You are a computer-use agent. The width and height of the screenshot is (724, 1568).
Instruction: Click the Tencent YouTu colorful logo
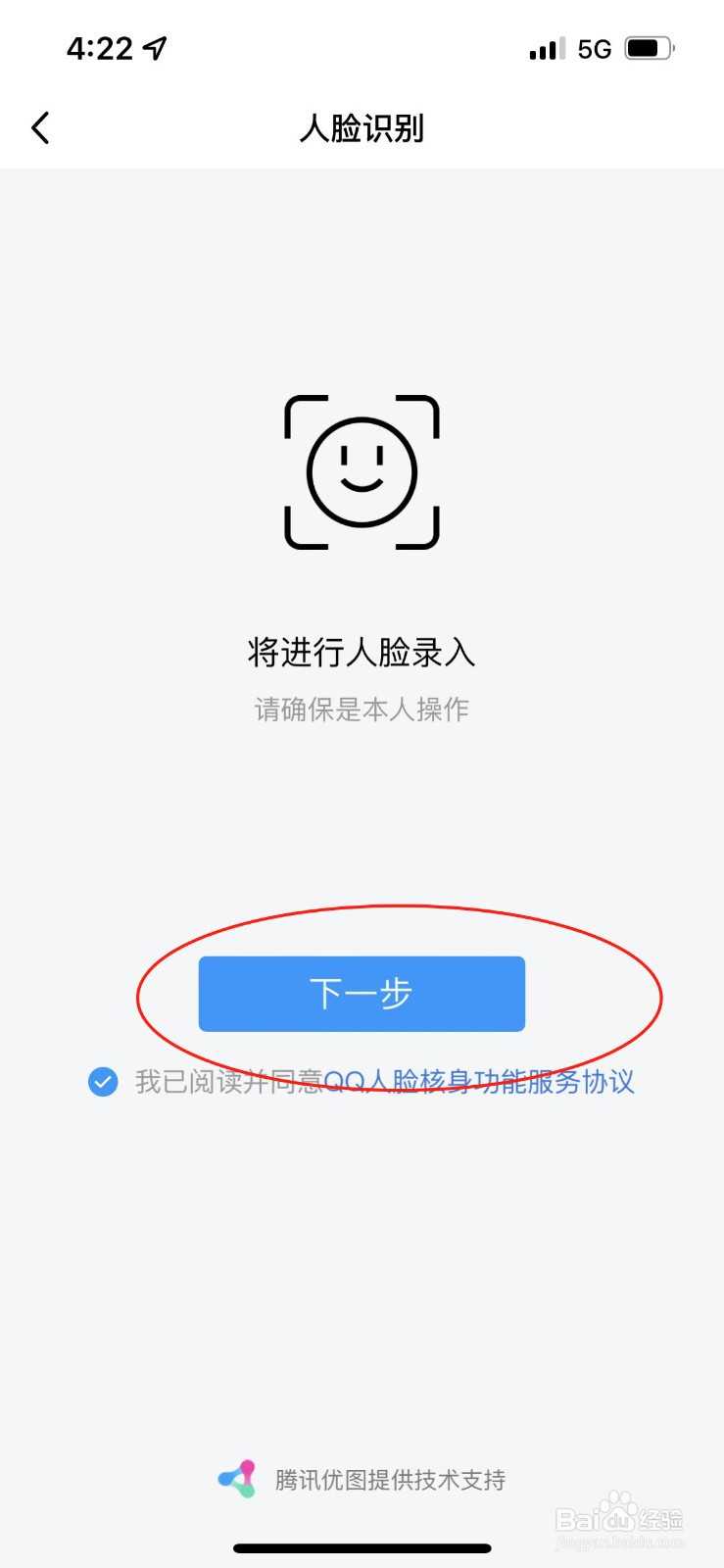(235, 1478)
